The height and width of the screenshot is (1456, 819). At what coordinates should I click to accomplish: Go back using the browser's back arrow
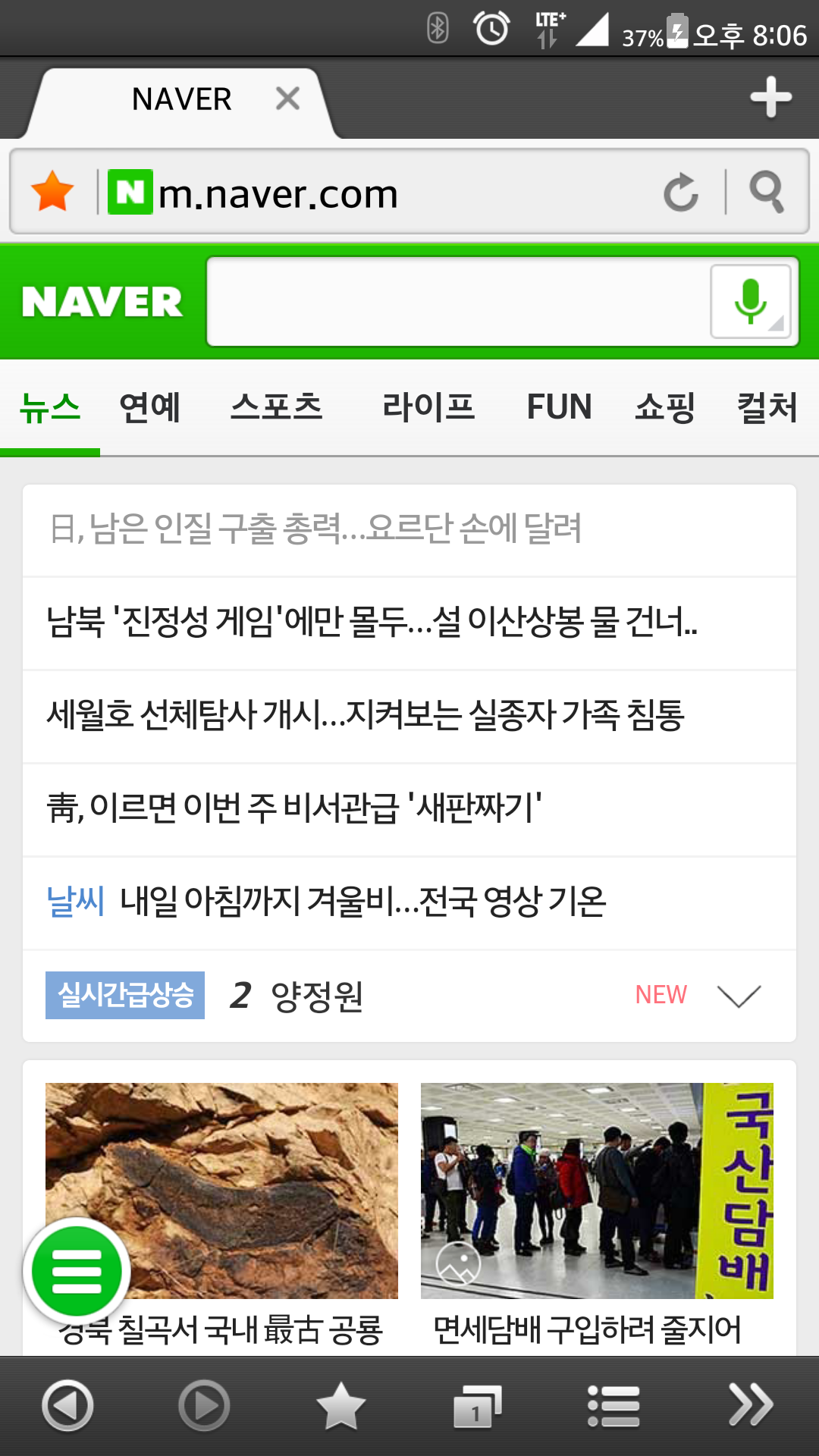coord(67,1405)
